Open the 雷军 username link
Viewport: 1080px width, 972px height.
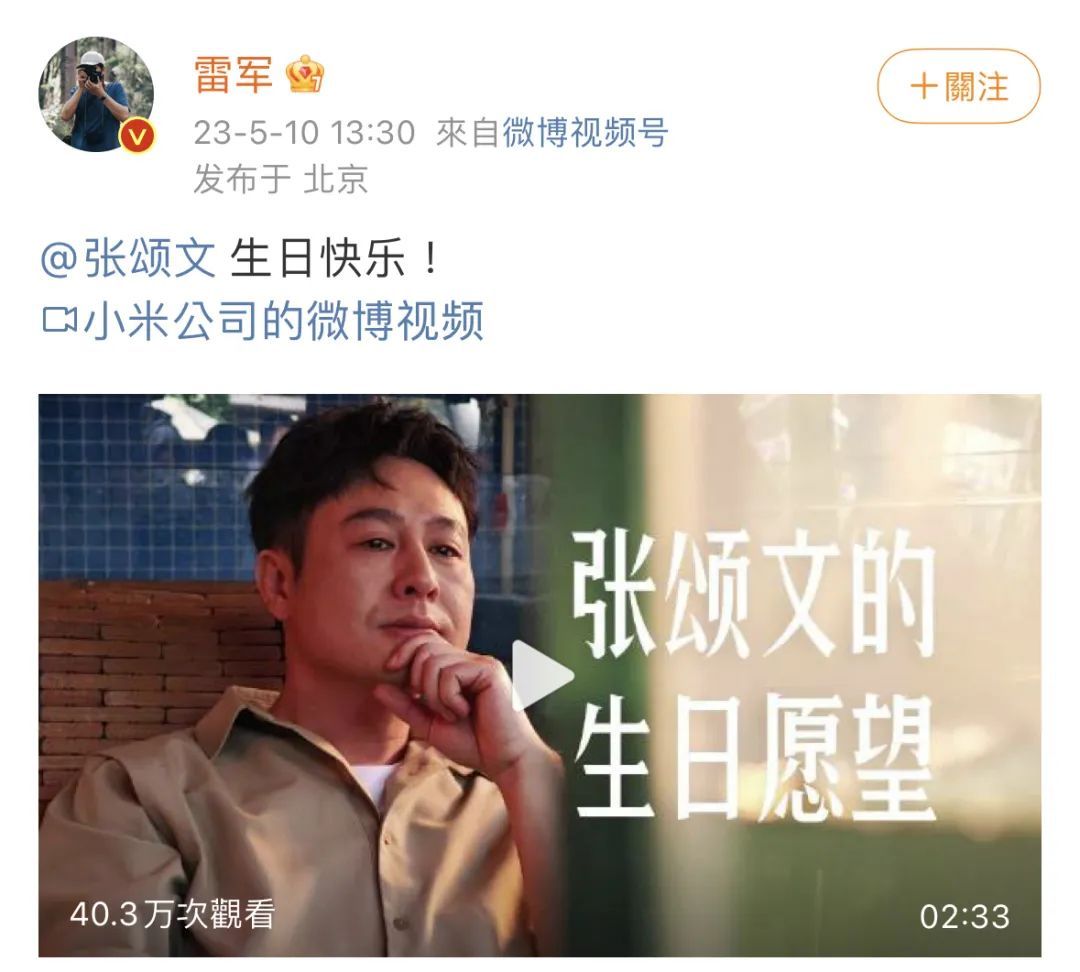(234, 76)
